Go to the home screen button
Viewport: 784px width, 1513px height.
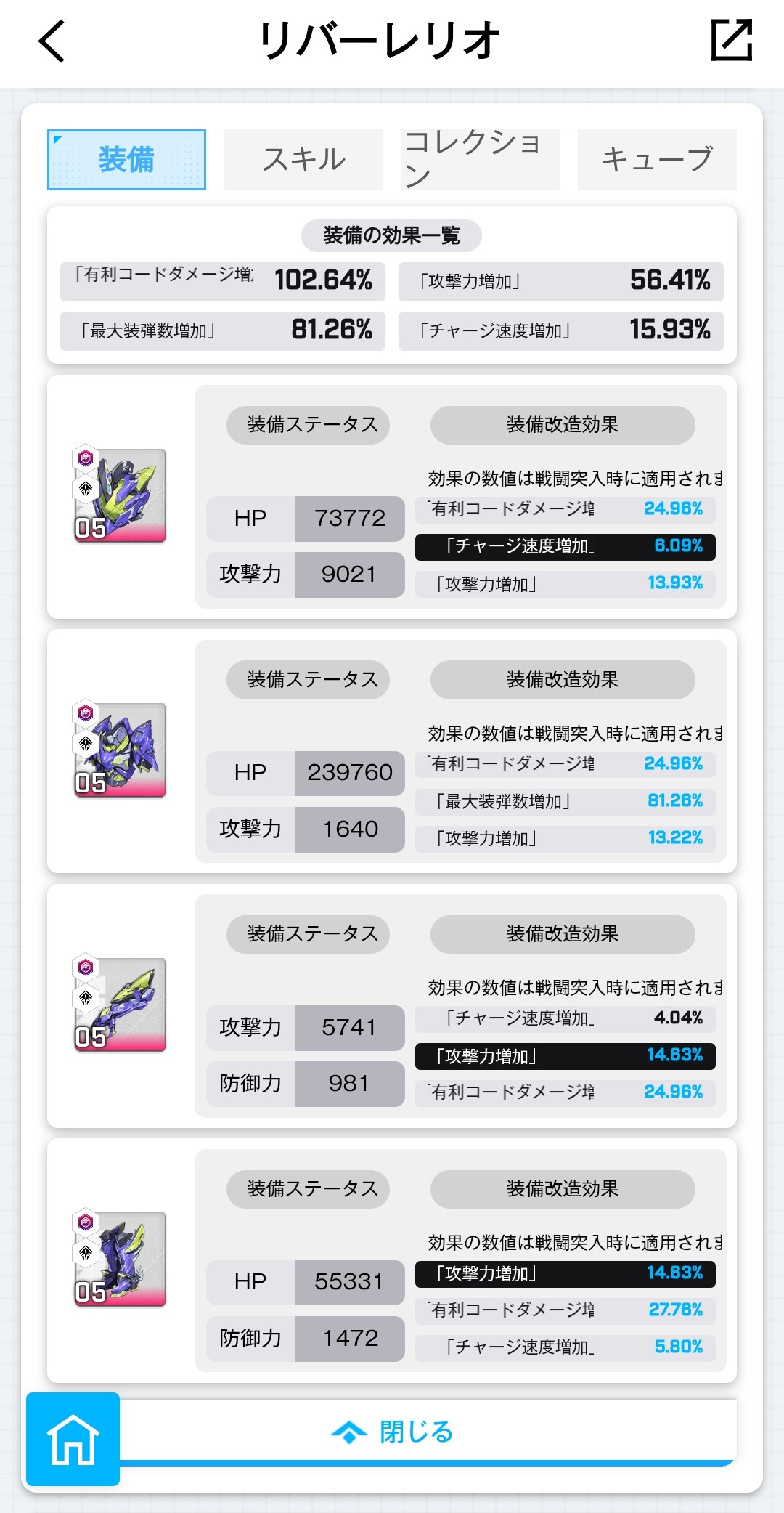[x=73, y=1439]
